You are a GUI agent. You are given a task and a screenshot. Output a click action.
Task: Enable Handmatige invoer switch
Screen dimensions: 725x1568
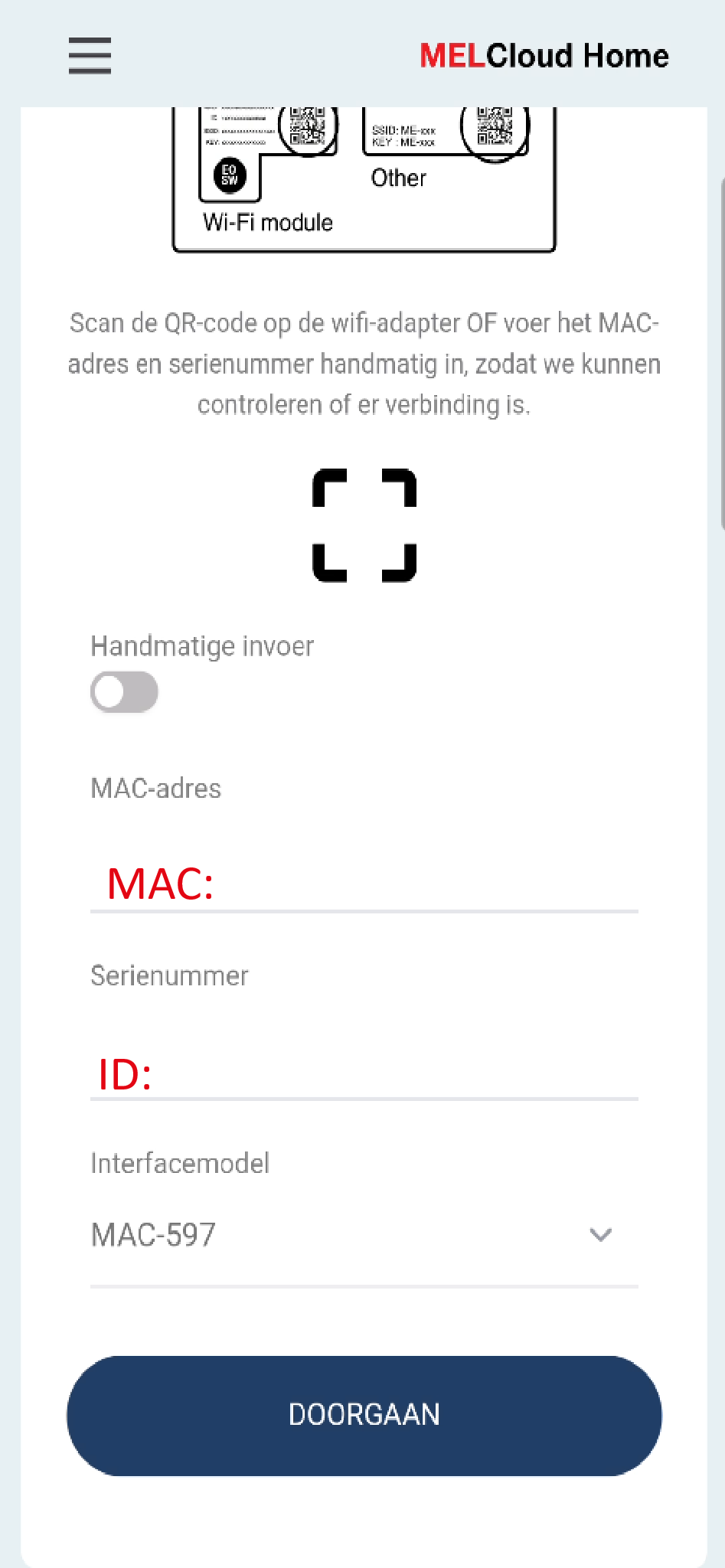124,693
